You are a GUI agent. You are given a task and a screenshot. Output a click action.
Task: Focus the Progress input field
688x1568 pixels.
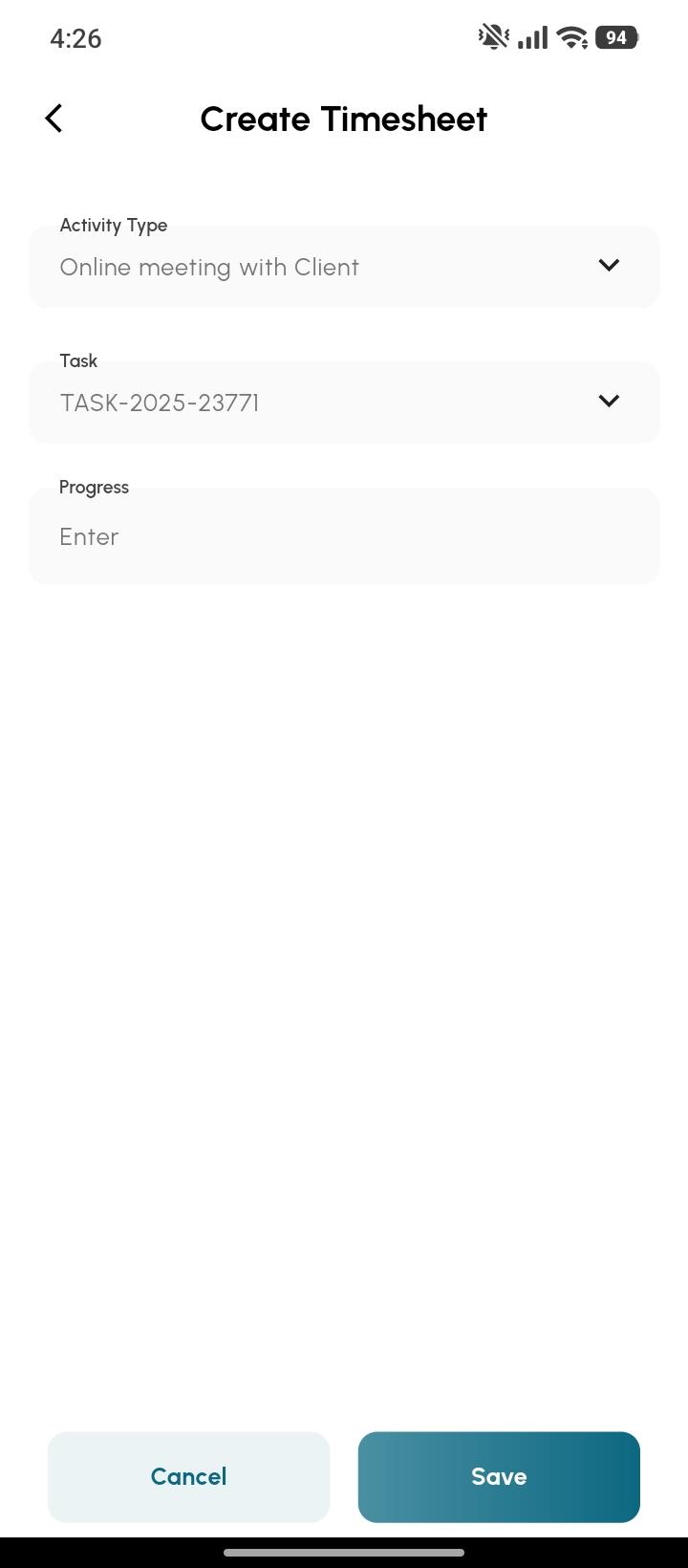[x=344, y=536]
